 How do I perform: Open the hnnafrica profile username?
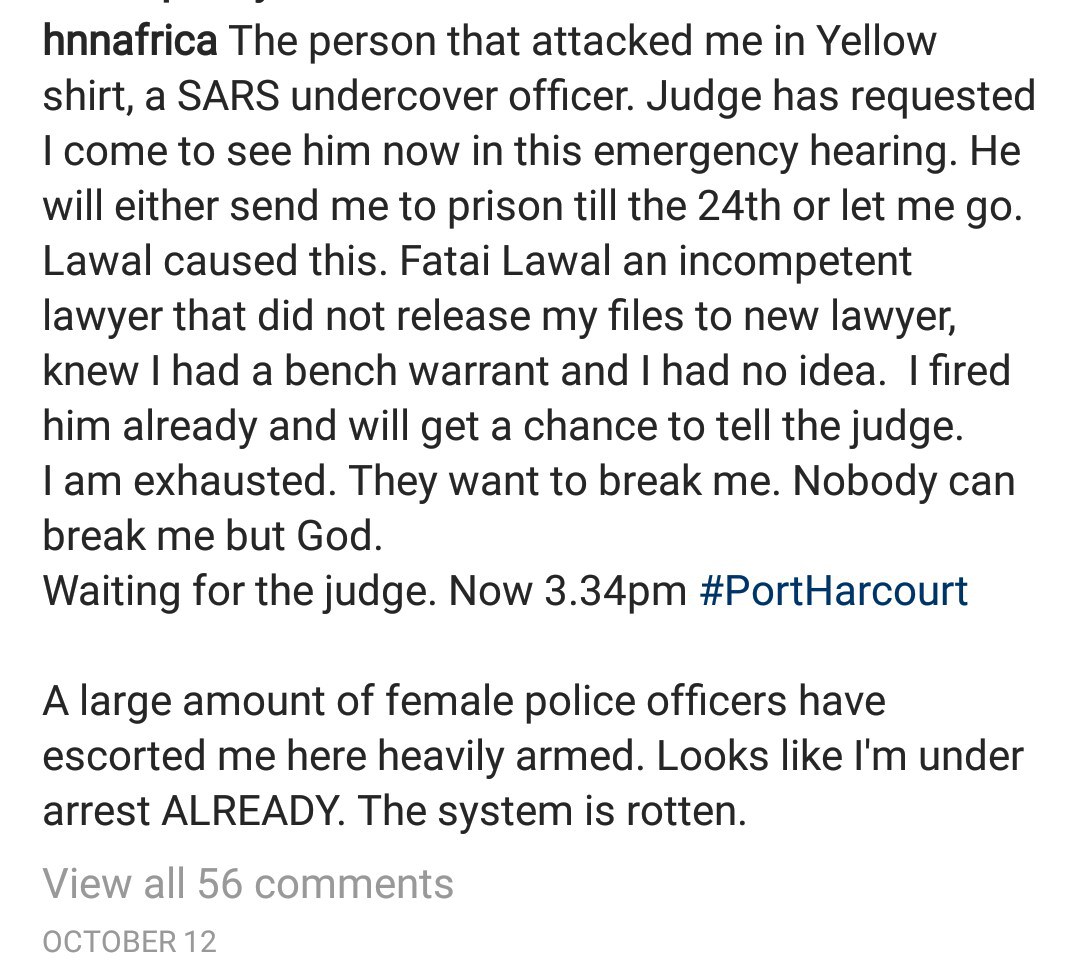(x=130, y=42)
